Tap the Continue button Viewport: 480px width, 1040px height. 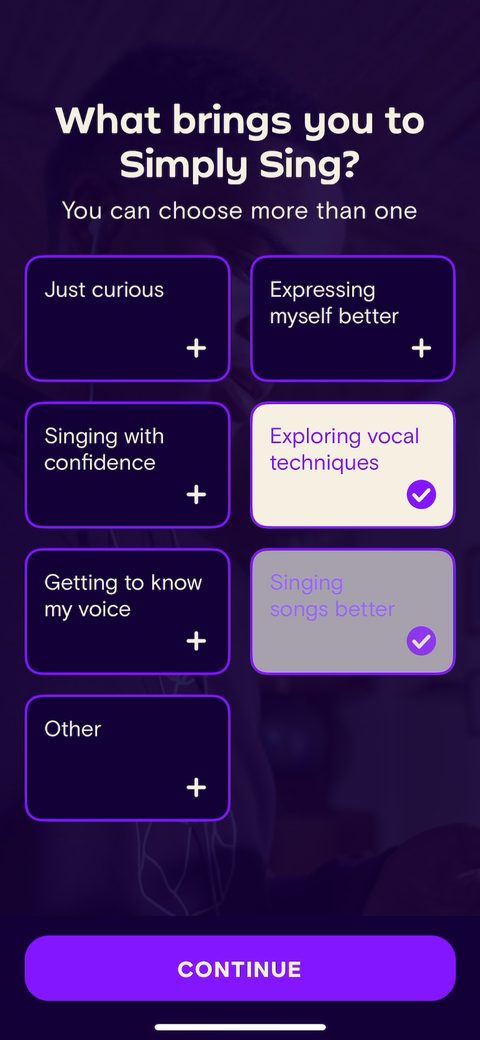240,968
